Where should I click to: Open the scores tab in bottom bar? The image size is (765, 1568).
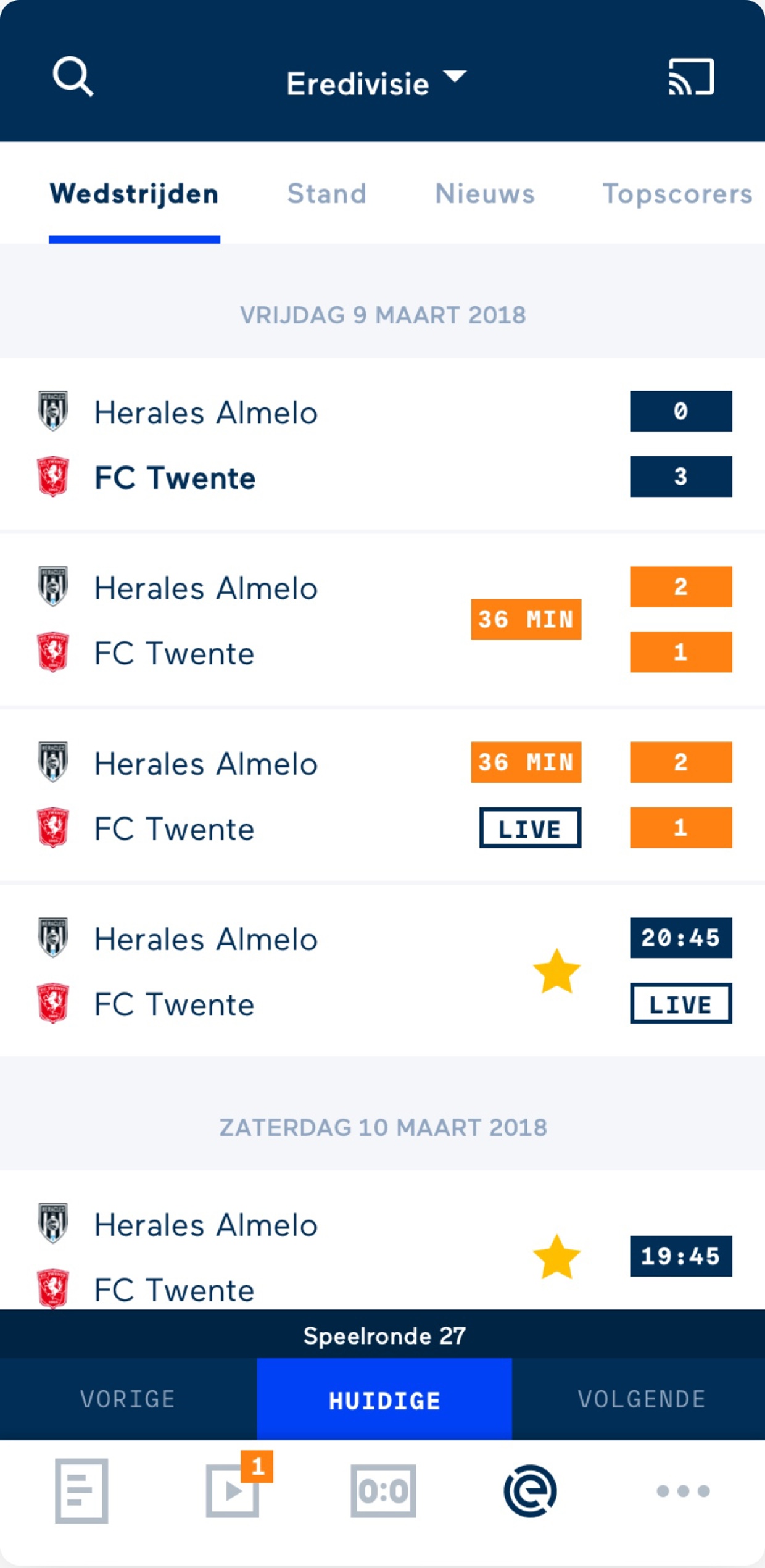pyautogui.click(x=383, y=1491)
